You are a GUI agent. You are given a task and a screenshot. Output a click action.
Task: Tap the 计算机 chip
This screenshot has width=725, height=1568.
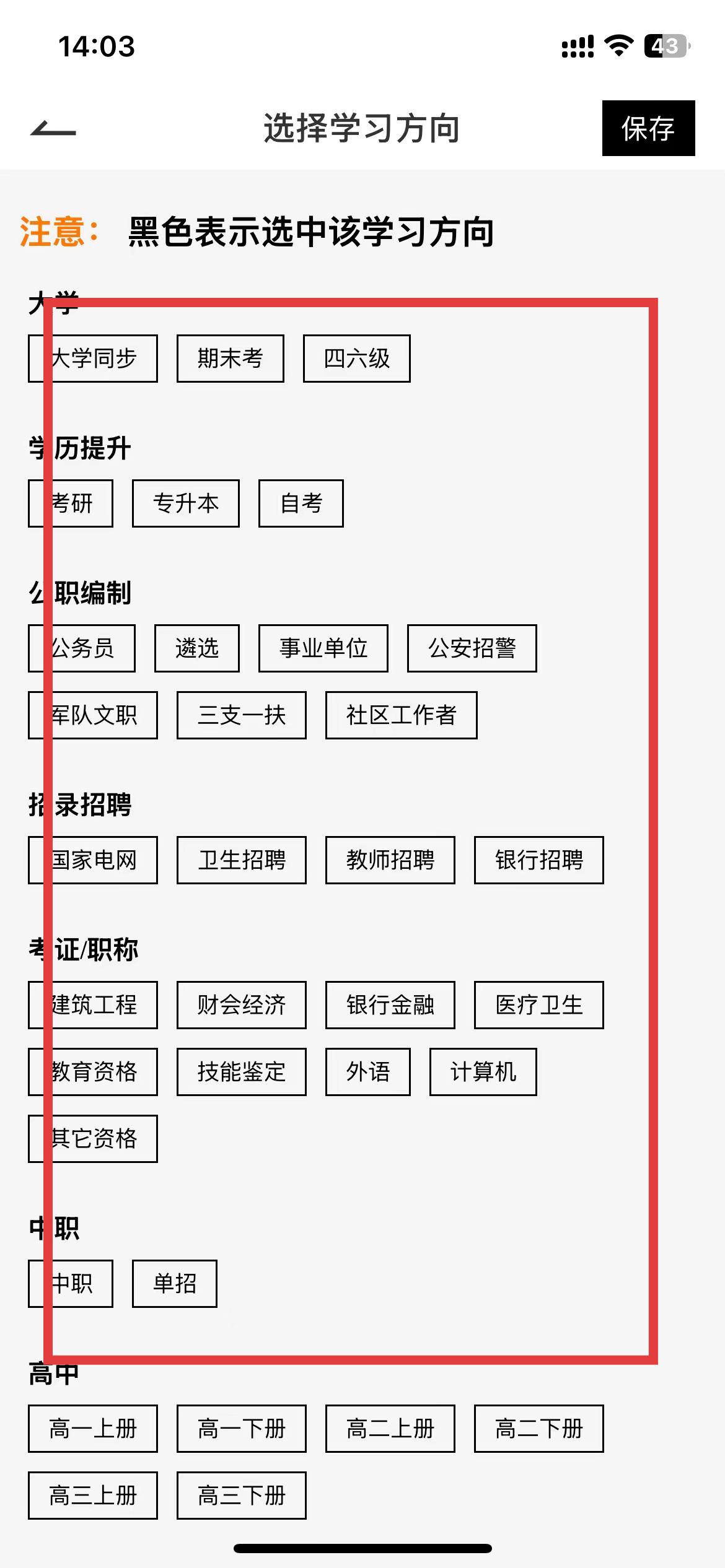(x=483, y=1072)
